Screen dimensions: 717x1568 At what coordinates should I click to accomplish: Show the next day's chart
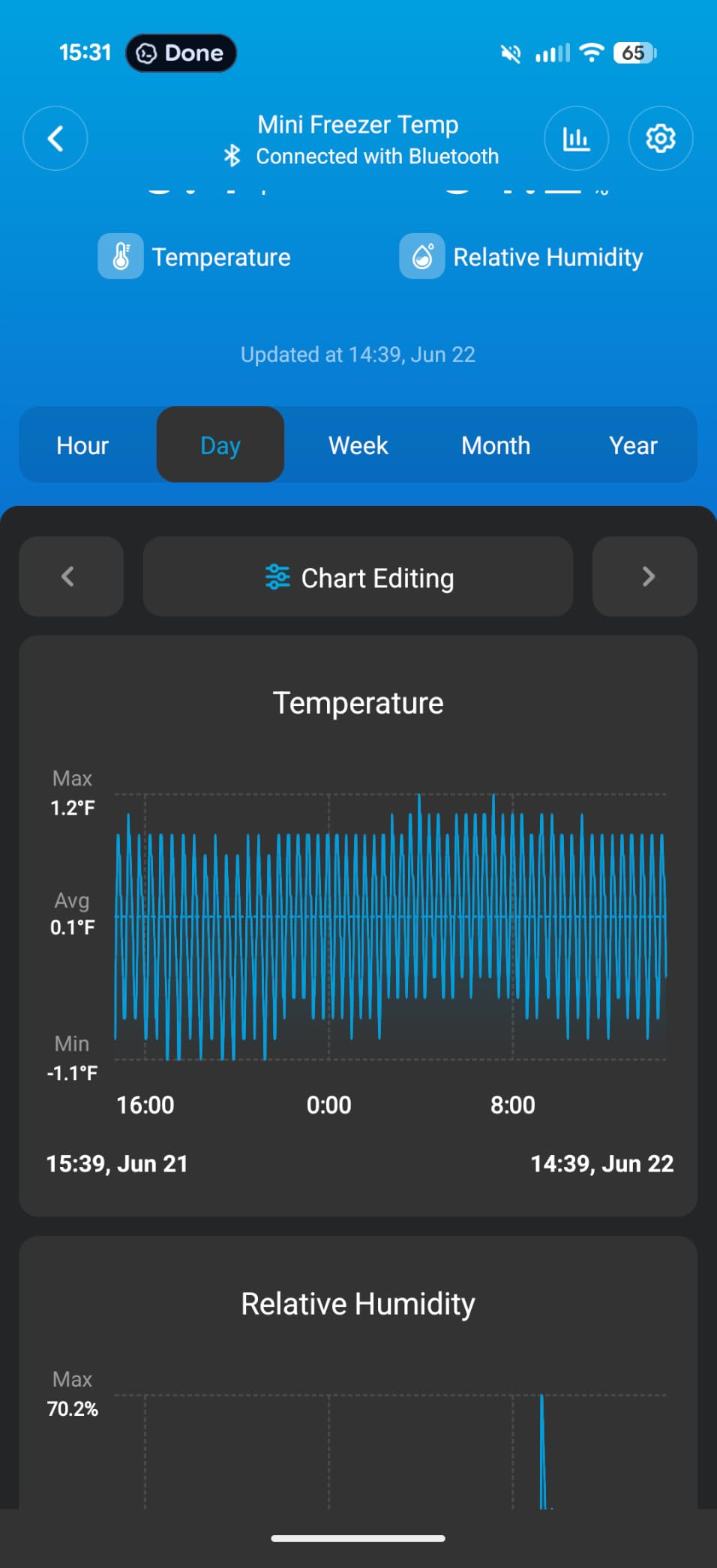[x=645, y=577]
